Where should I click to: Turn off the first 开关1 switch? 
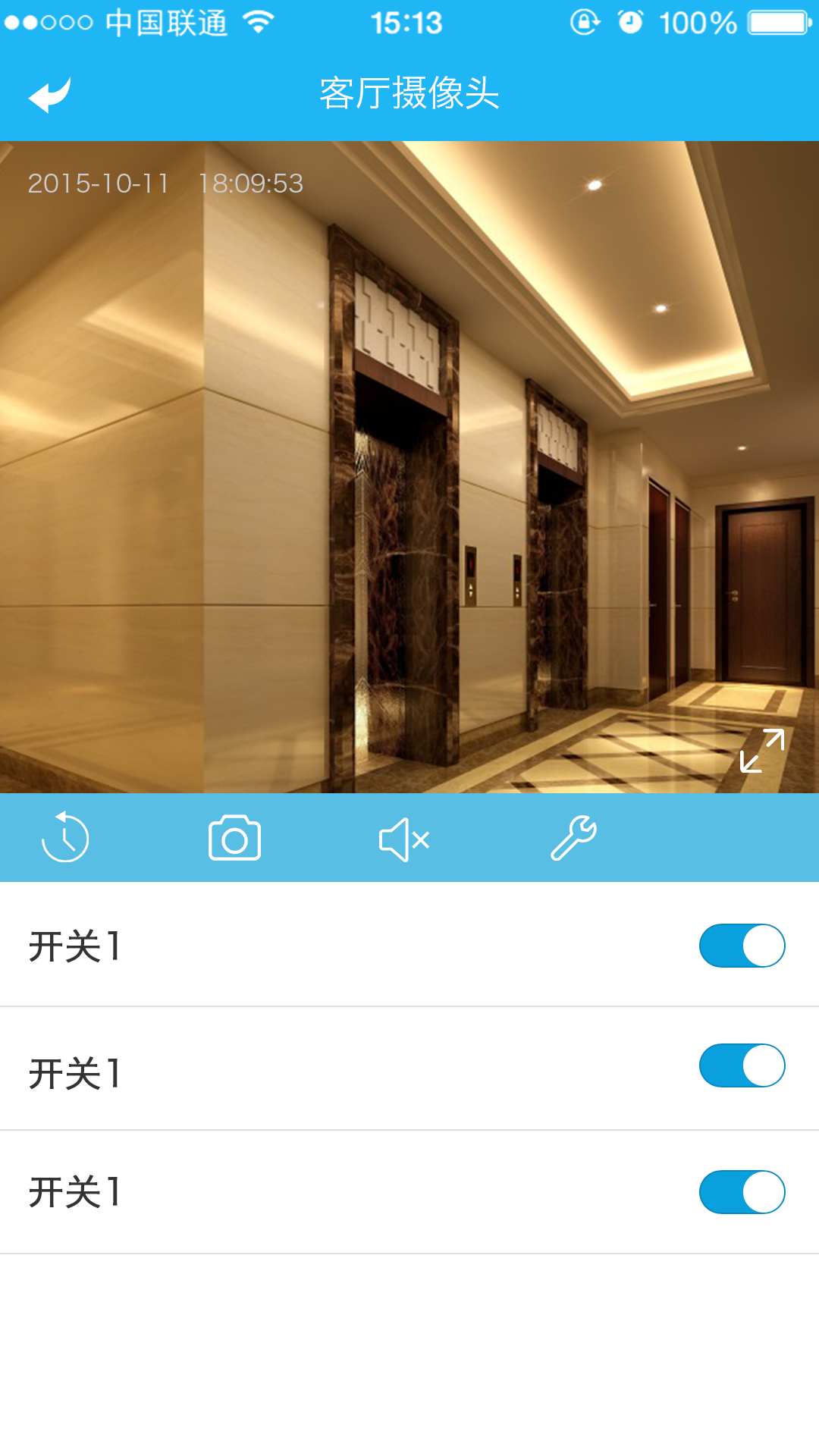pyautogui.click(x=742, y=946)
